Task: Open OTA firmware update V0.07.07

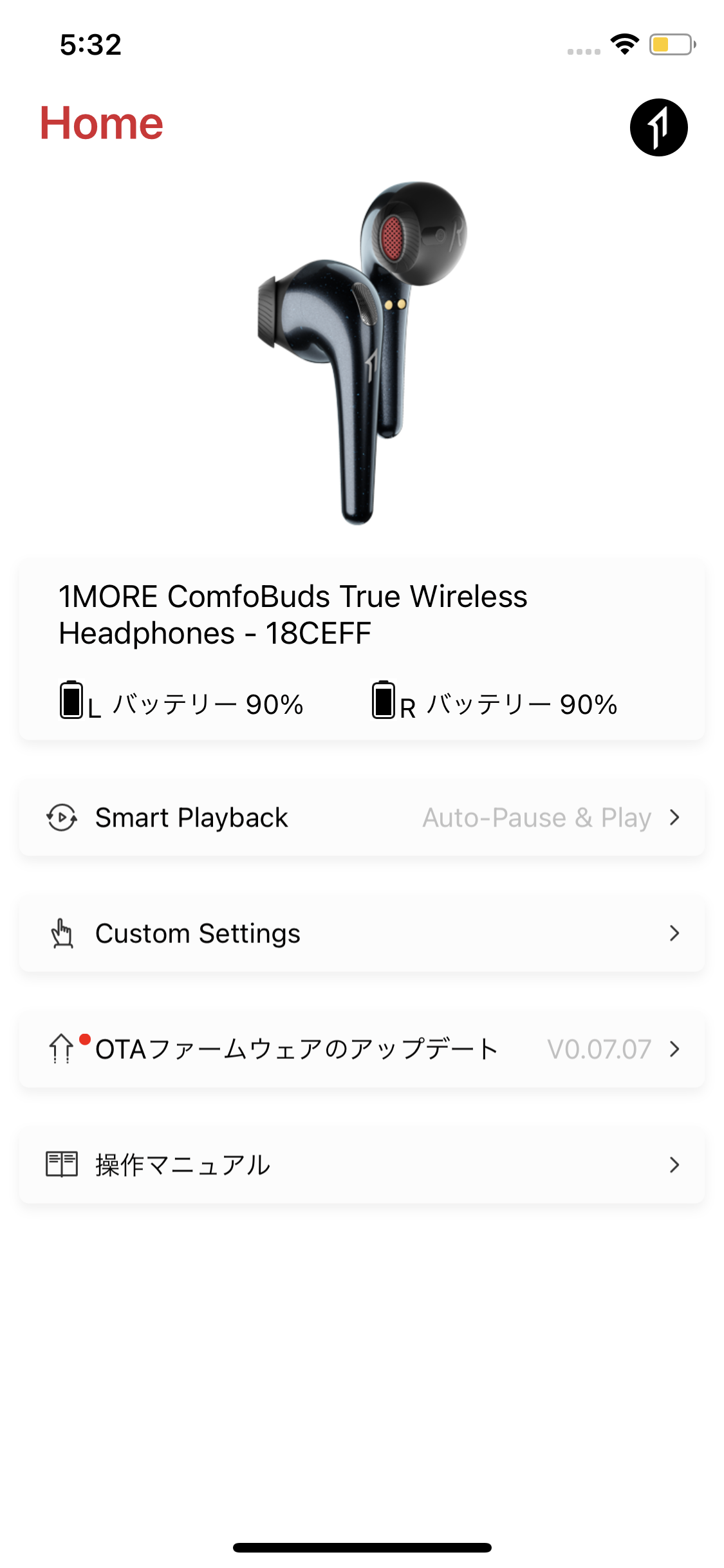Action: (362, 1049)
